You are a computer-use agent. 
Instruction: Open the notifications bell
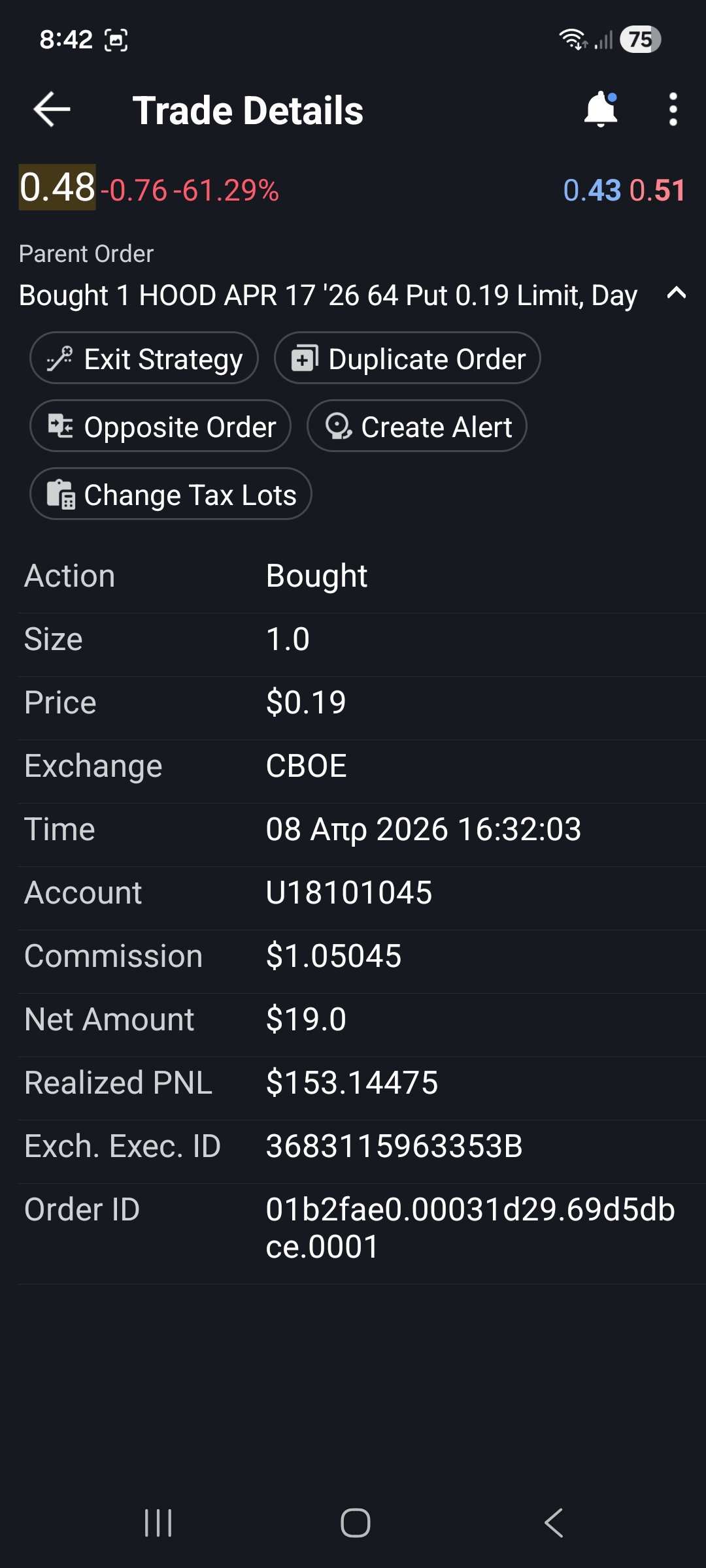tap(600, 109)
